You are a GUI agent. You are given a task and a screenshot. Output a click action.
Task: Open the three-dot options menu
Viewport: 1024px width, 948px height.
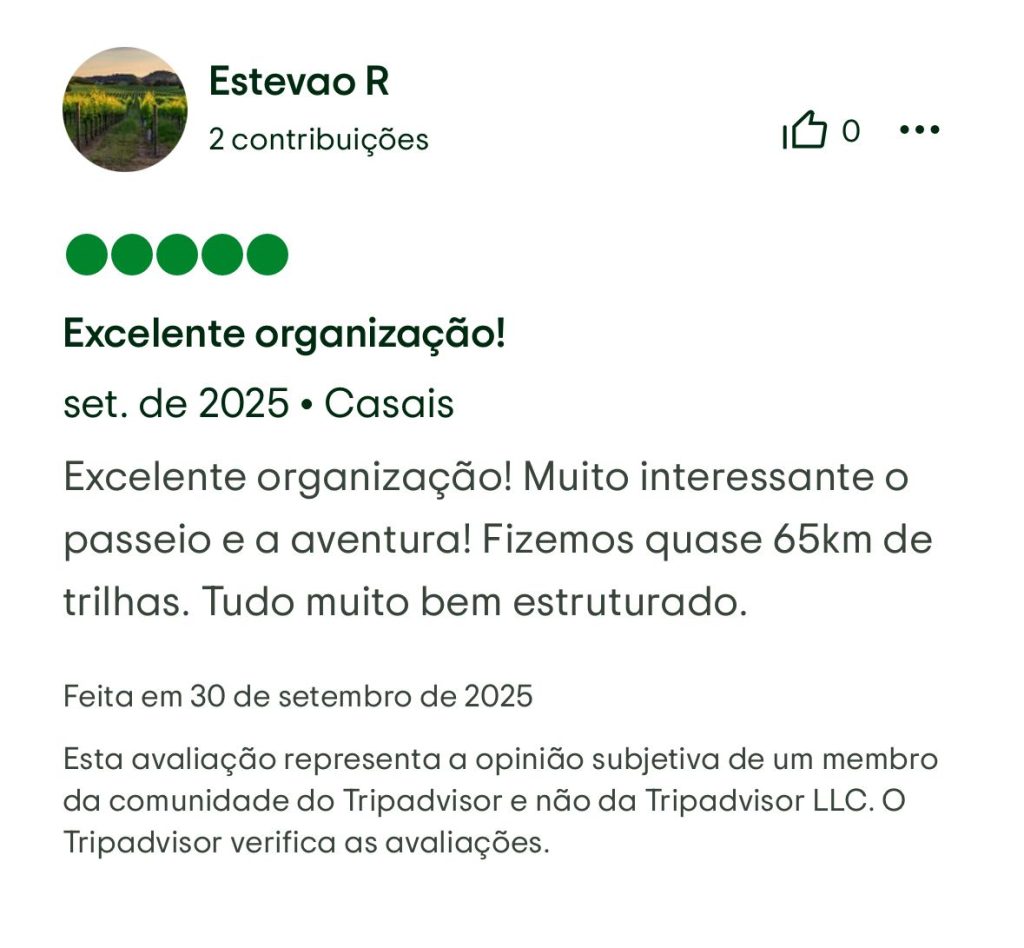click(919, 130)
